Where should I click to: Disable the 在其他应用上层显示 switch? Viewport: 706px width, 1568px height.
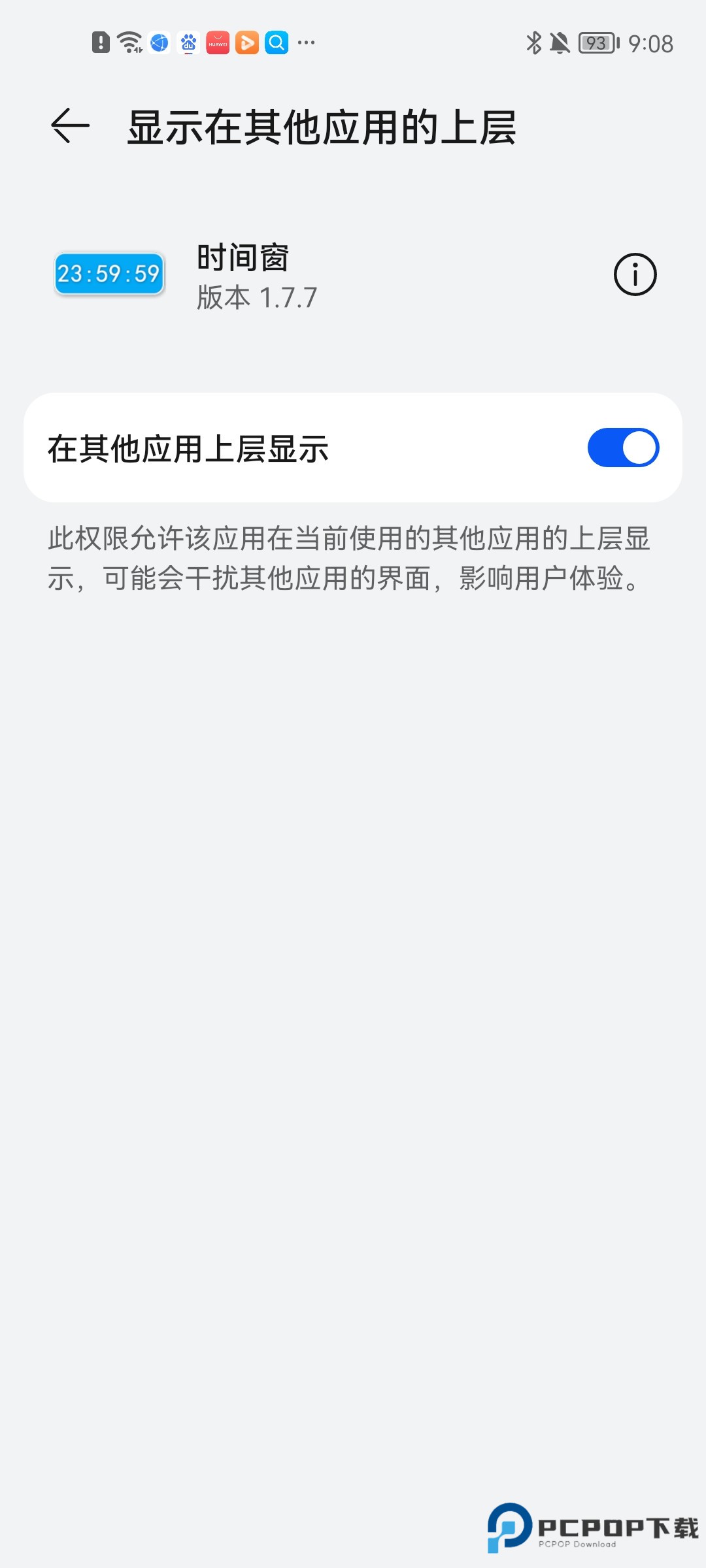[623, 448]
